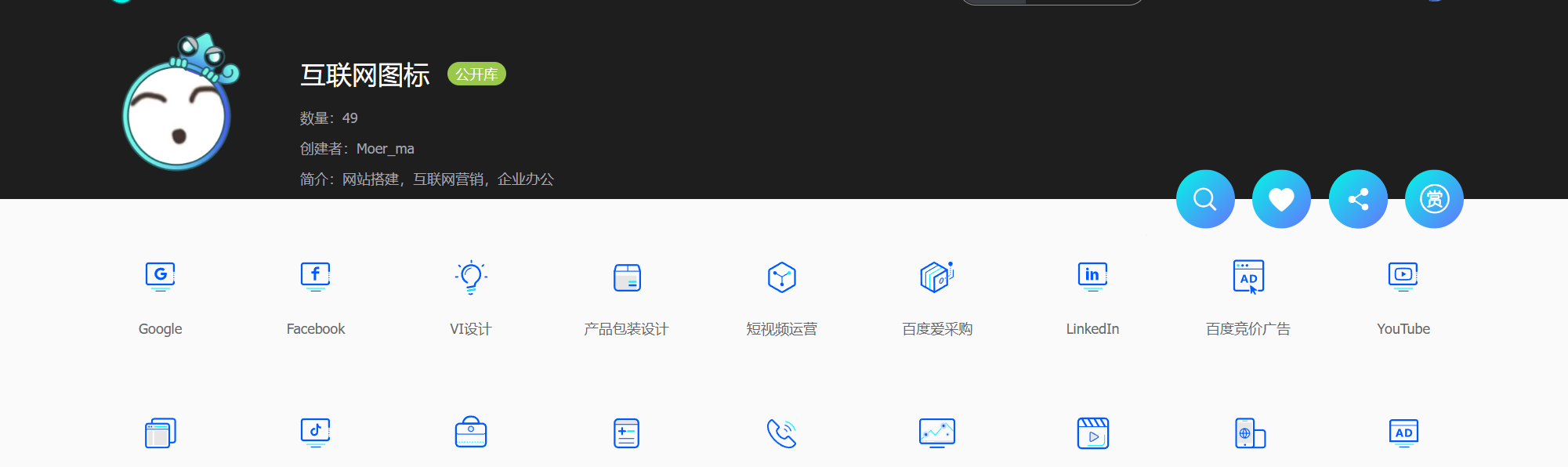
Task: Open the LinkedIn icon
Action: click(1092, 277)
